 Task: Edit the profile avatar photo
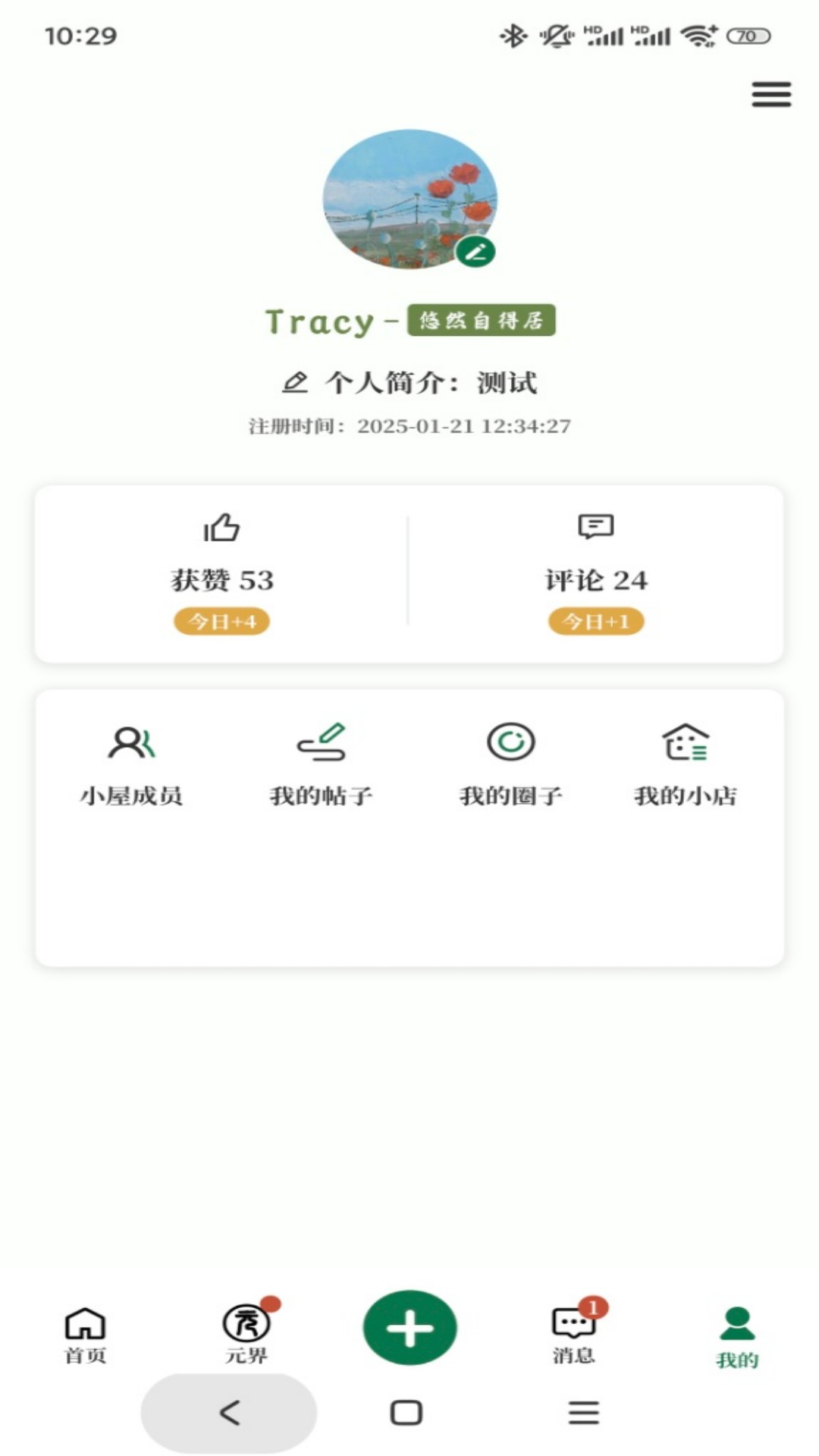(x=475, y=252)
